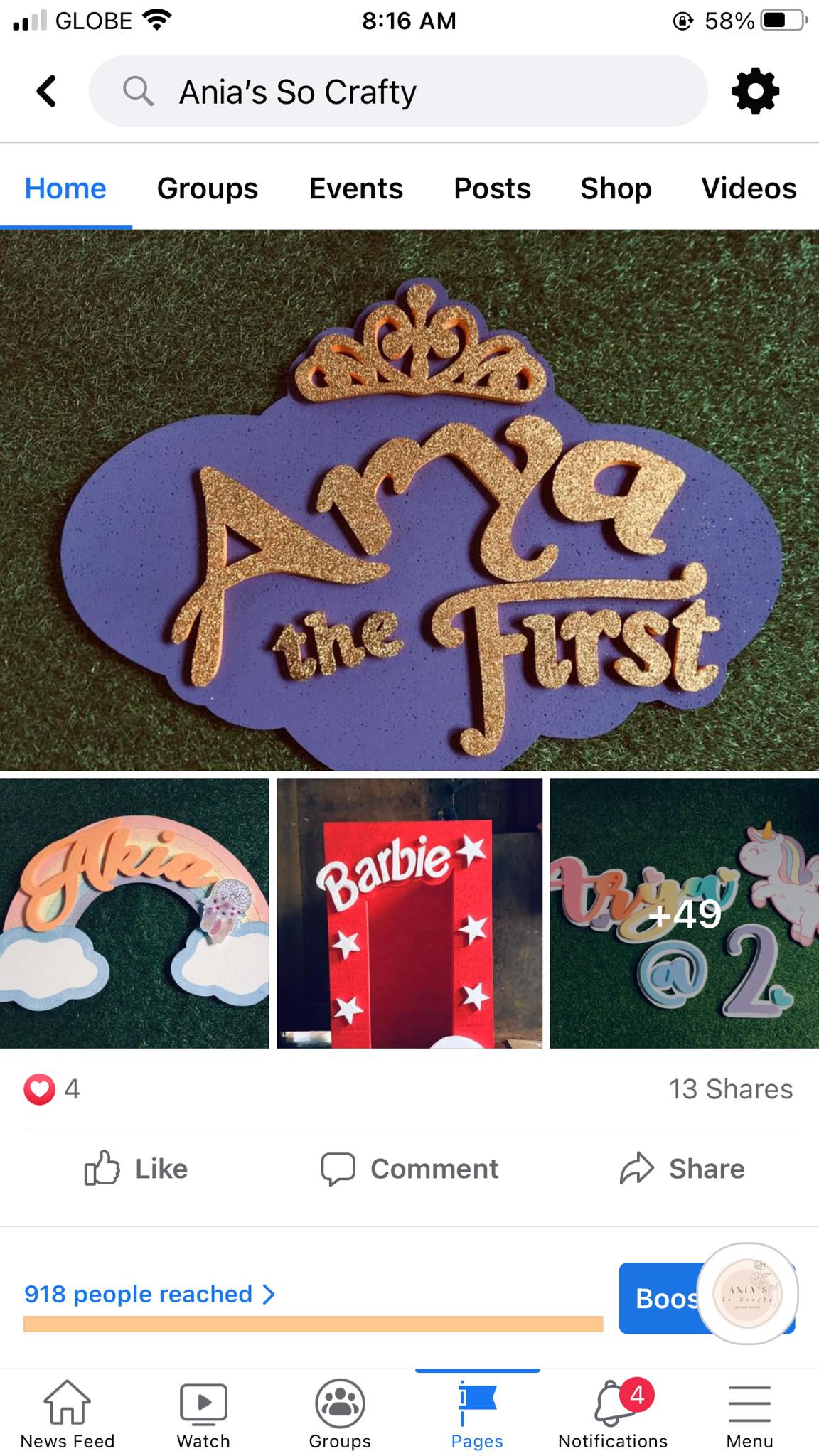Open the Arya the First photo
This screenshot has height=1456, width=819.
point(409,500)
